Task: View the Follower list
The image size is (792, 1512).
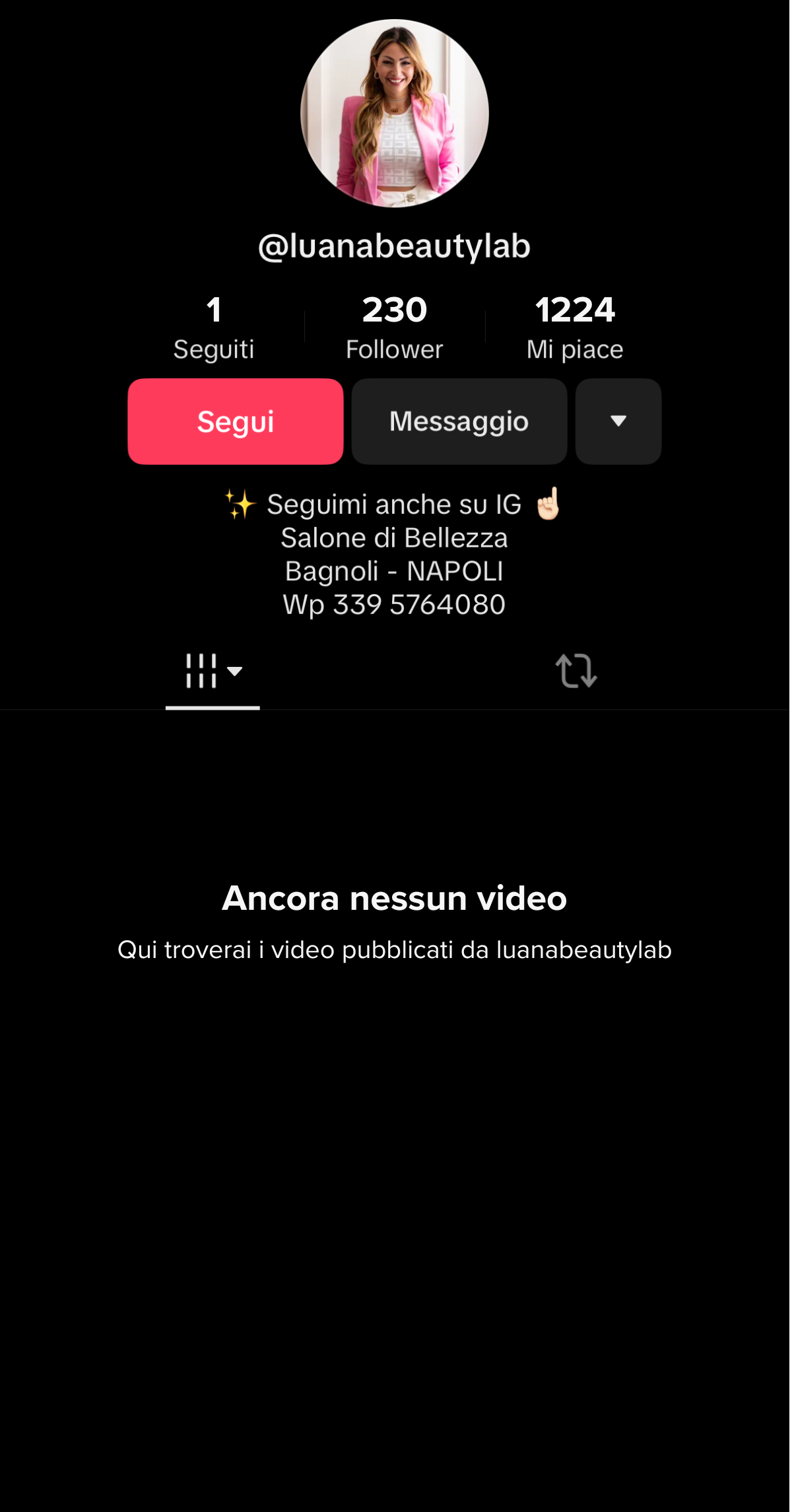Action: click(x=395, y=328)
